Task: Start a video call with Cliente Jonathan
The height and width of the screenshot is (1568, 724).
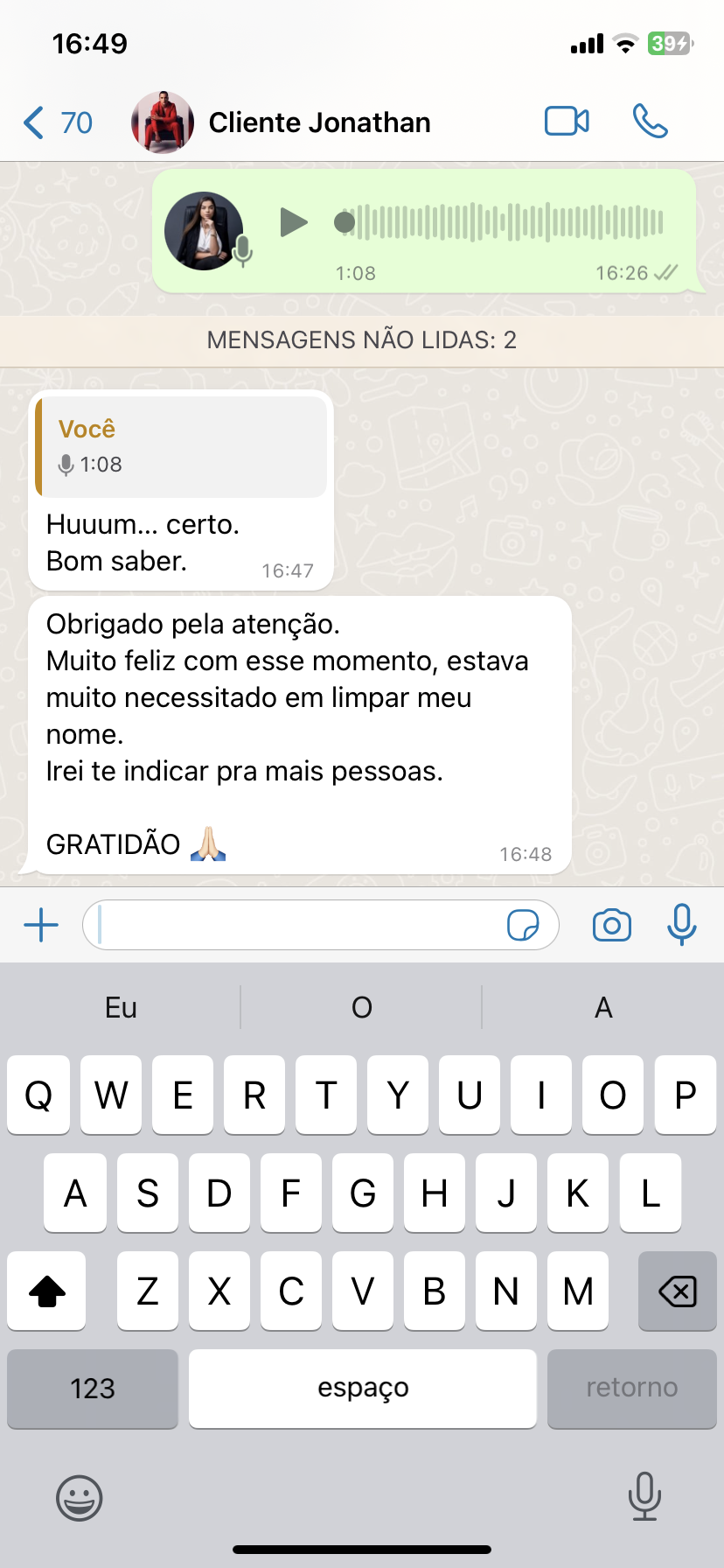Action: pos(567,122)
